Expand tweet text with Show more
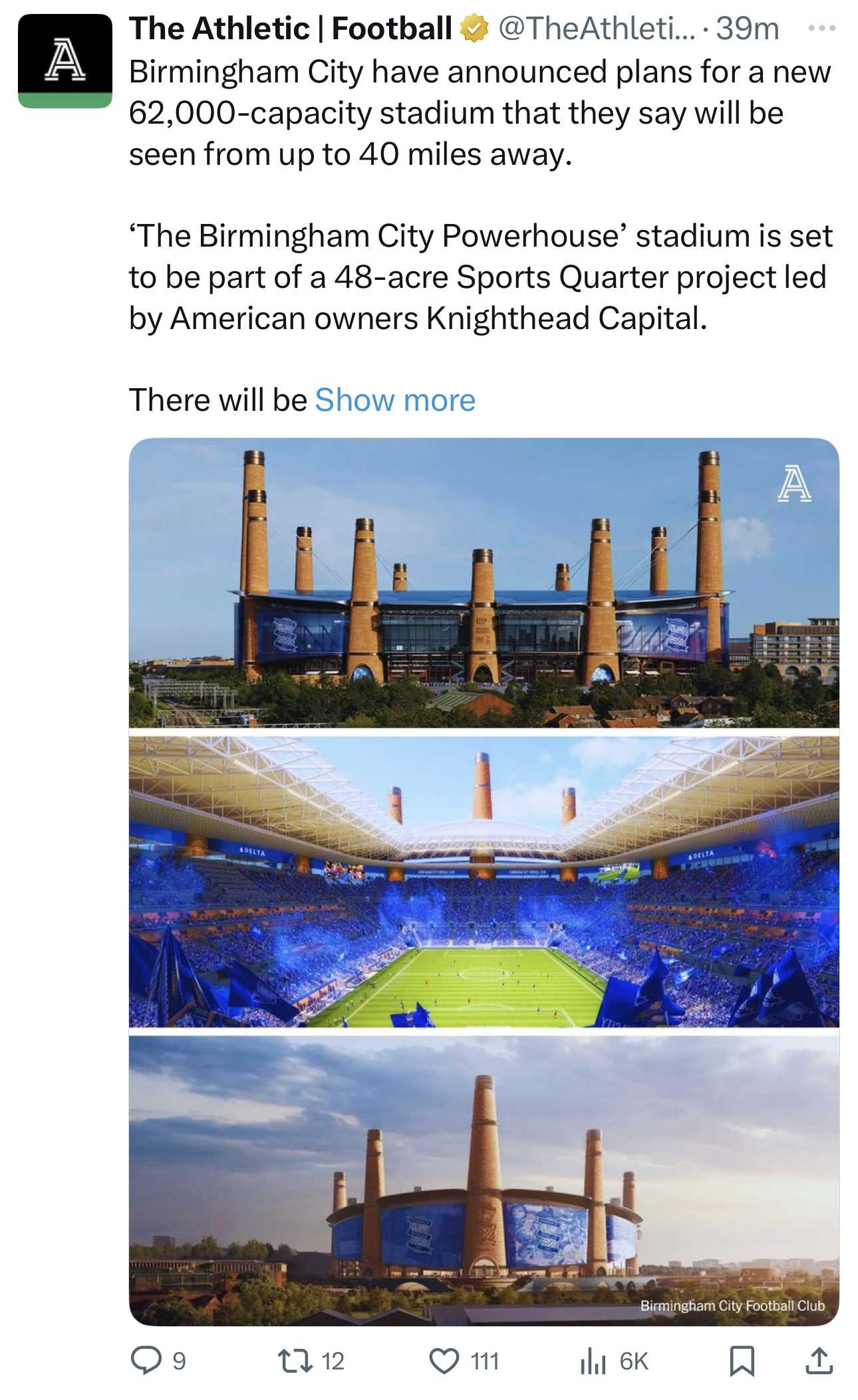Viewport: 858px width, 1400px height. (x=395, y=400)
